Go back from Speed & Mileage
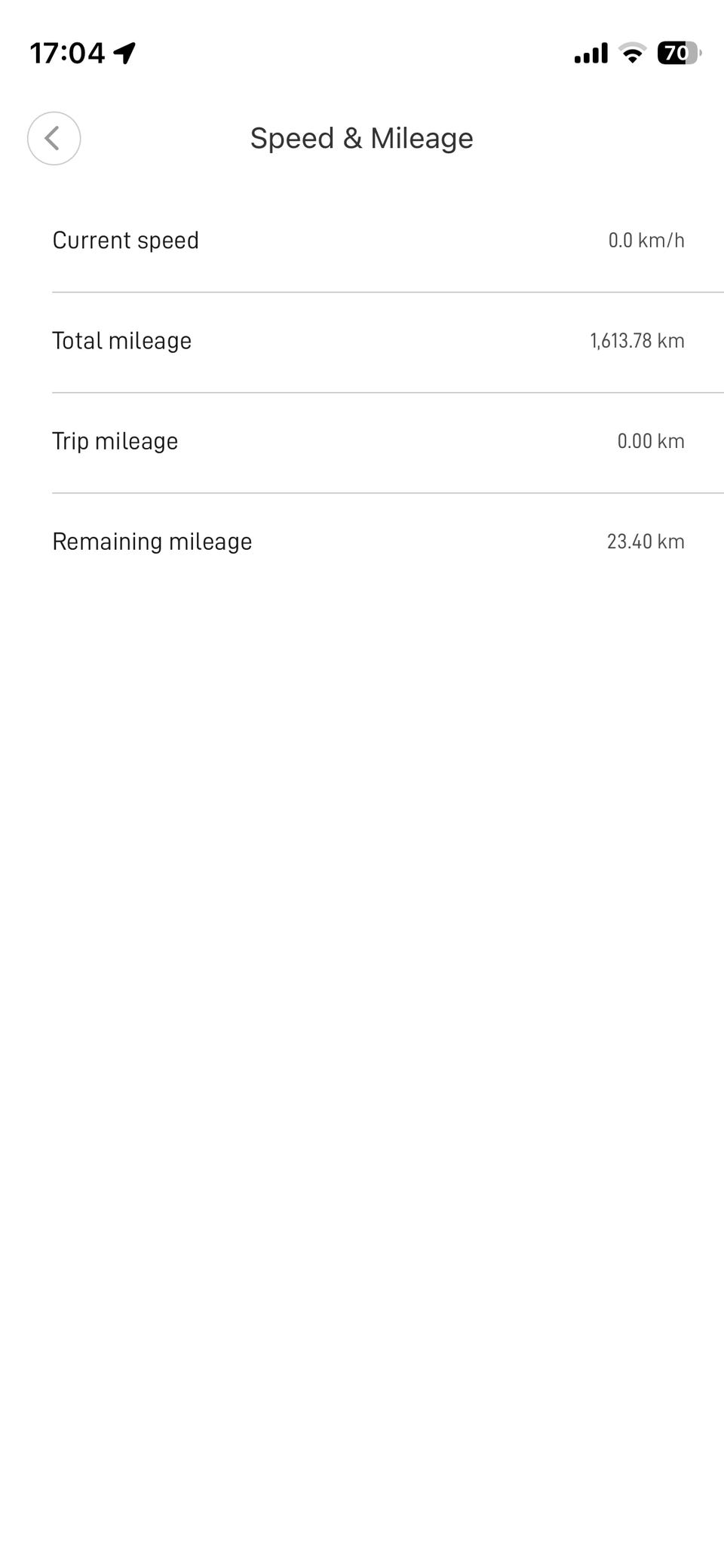 (54, 138)
